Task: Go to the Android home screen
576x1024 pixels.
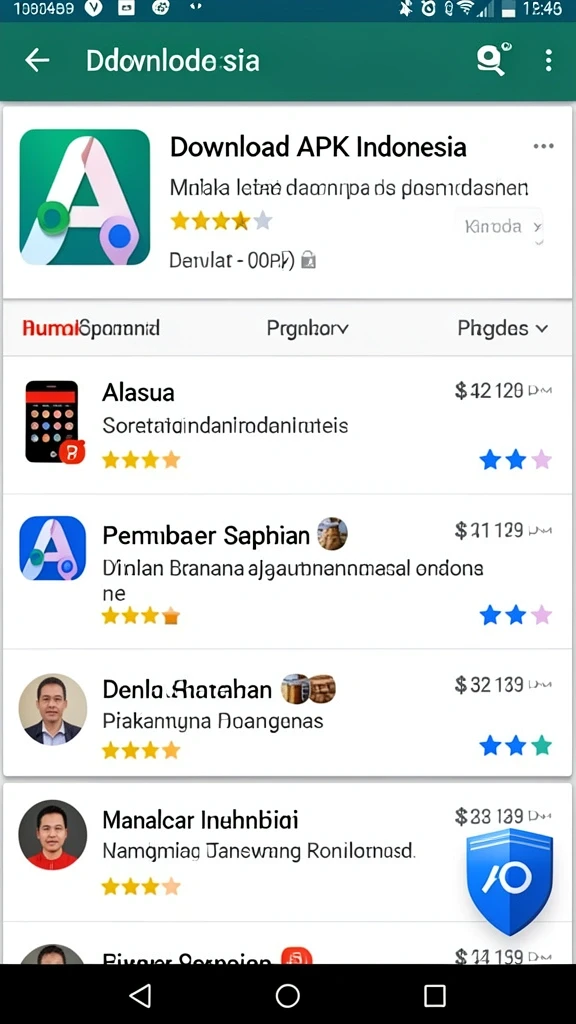Action: pyautogui.click(x=287, y=995)
